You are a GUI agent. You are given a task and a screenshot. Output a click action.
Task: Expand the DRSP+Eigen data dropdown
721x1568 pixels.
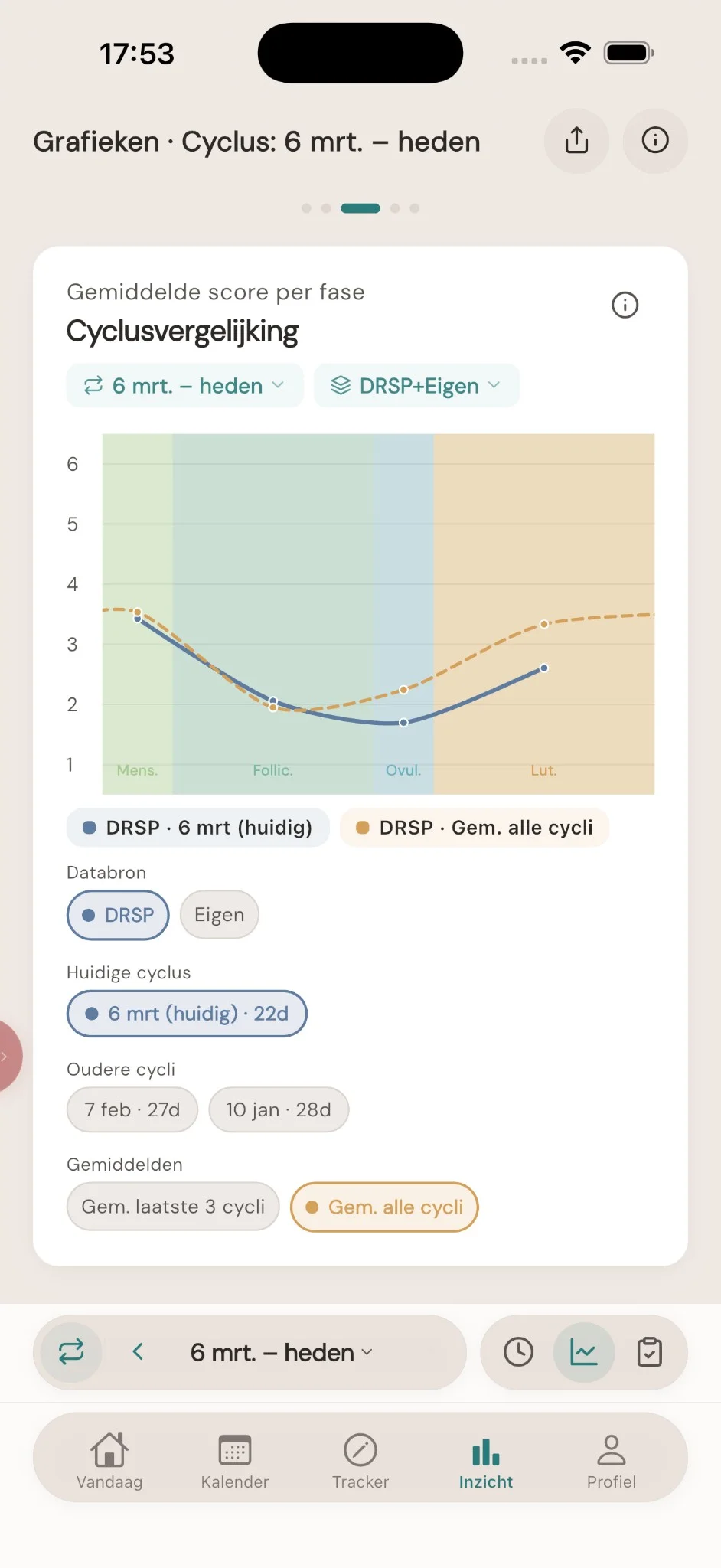(416, 386)
